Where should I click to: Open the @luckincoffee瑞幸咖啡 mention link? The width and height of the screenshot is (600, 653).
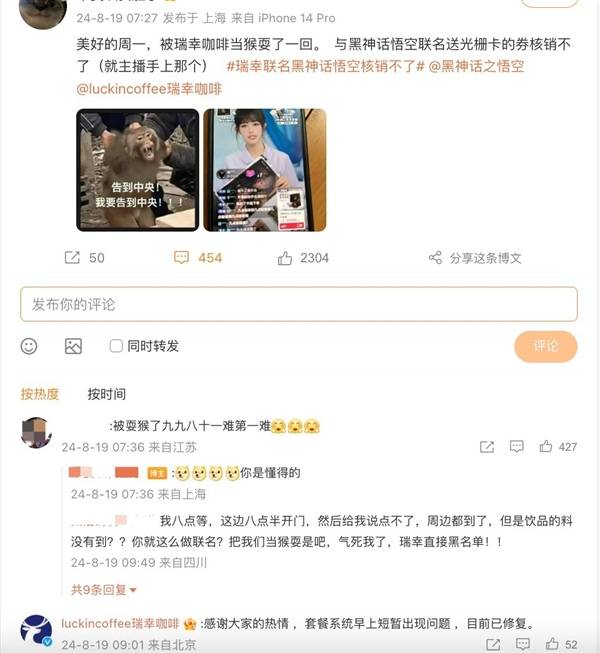point(150,88)
